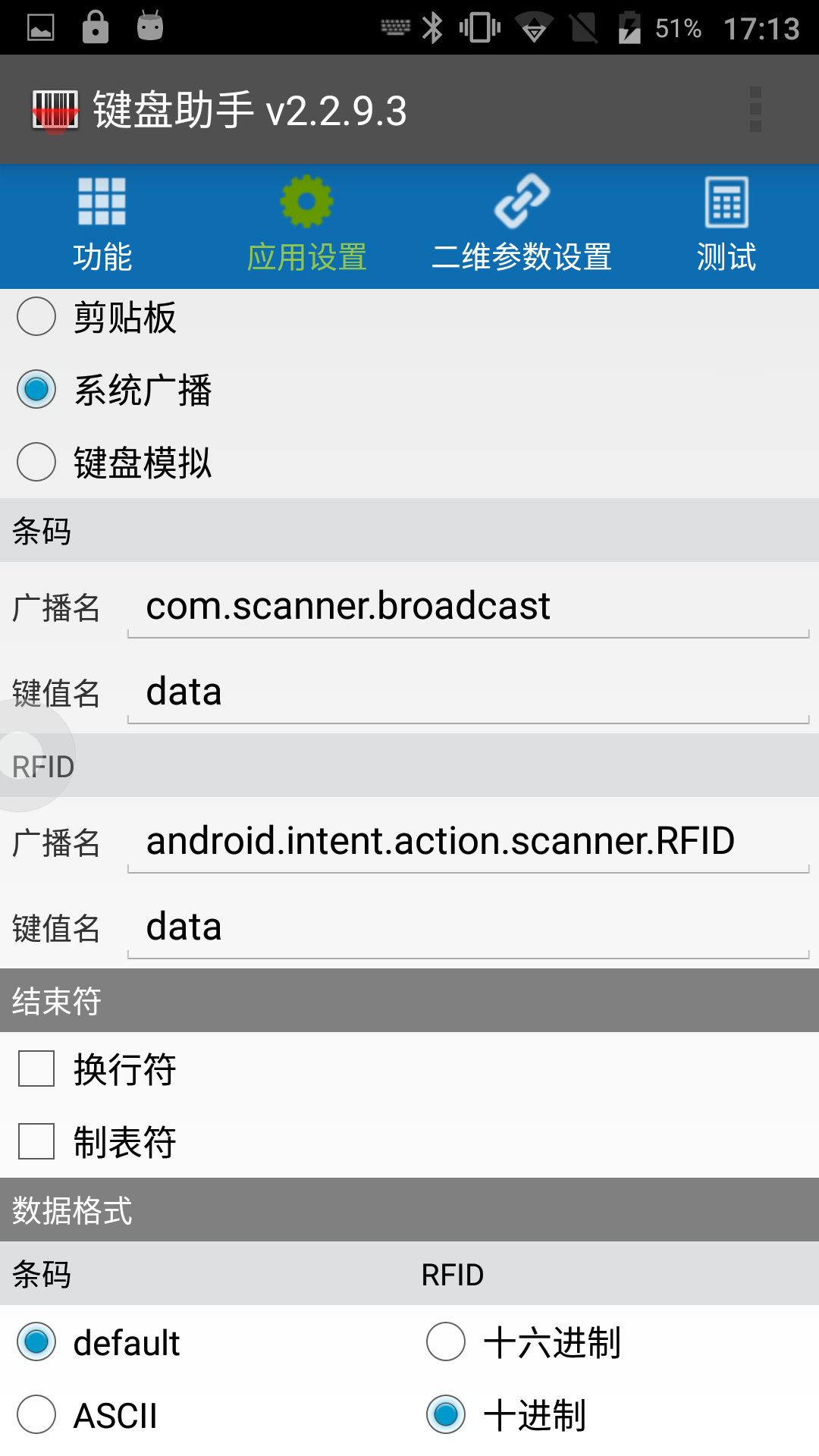Choose ASCII barcode data format
Image resolution: width=819 pixels, height=1456 pixels.
(x=36, y=1415)
